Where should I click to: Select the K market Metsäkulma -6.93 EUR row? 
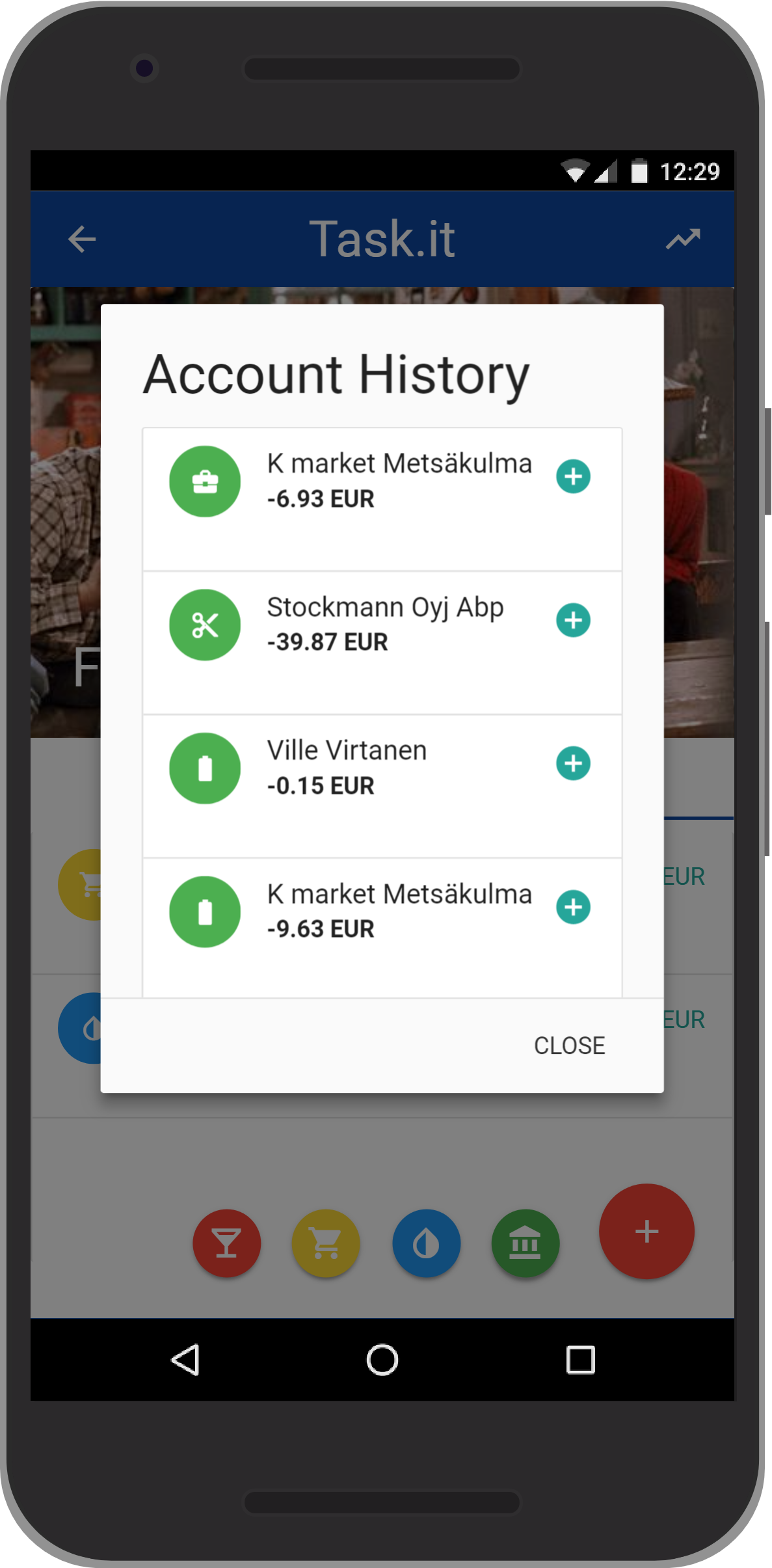[x=382, y=500]
